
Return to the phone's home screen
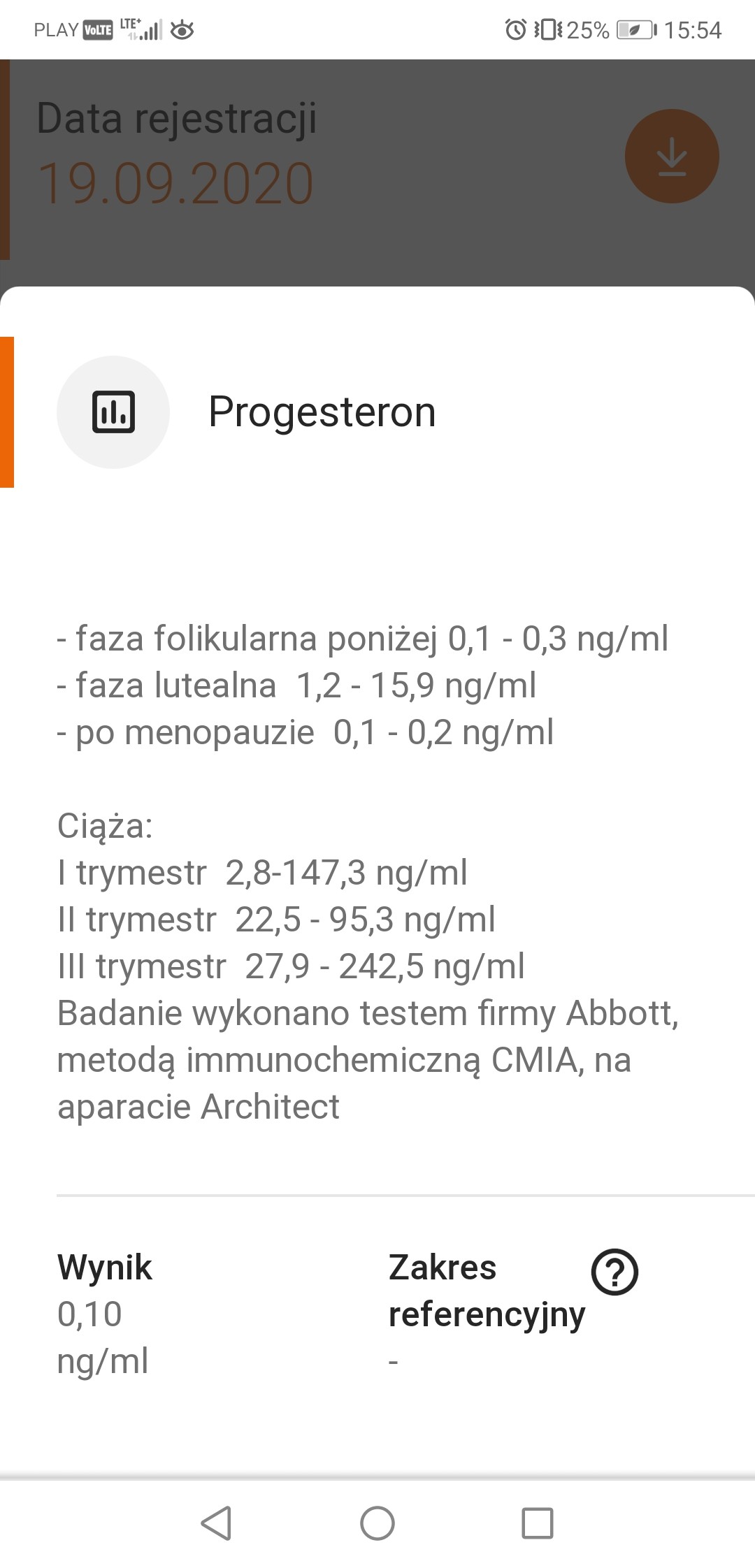(x=377, y=1523)
